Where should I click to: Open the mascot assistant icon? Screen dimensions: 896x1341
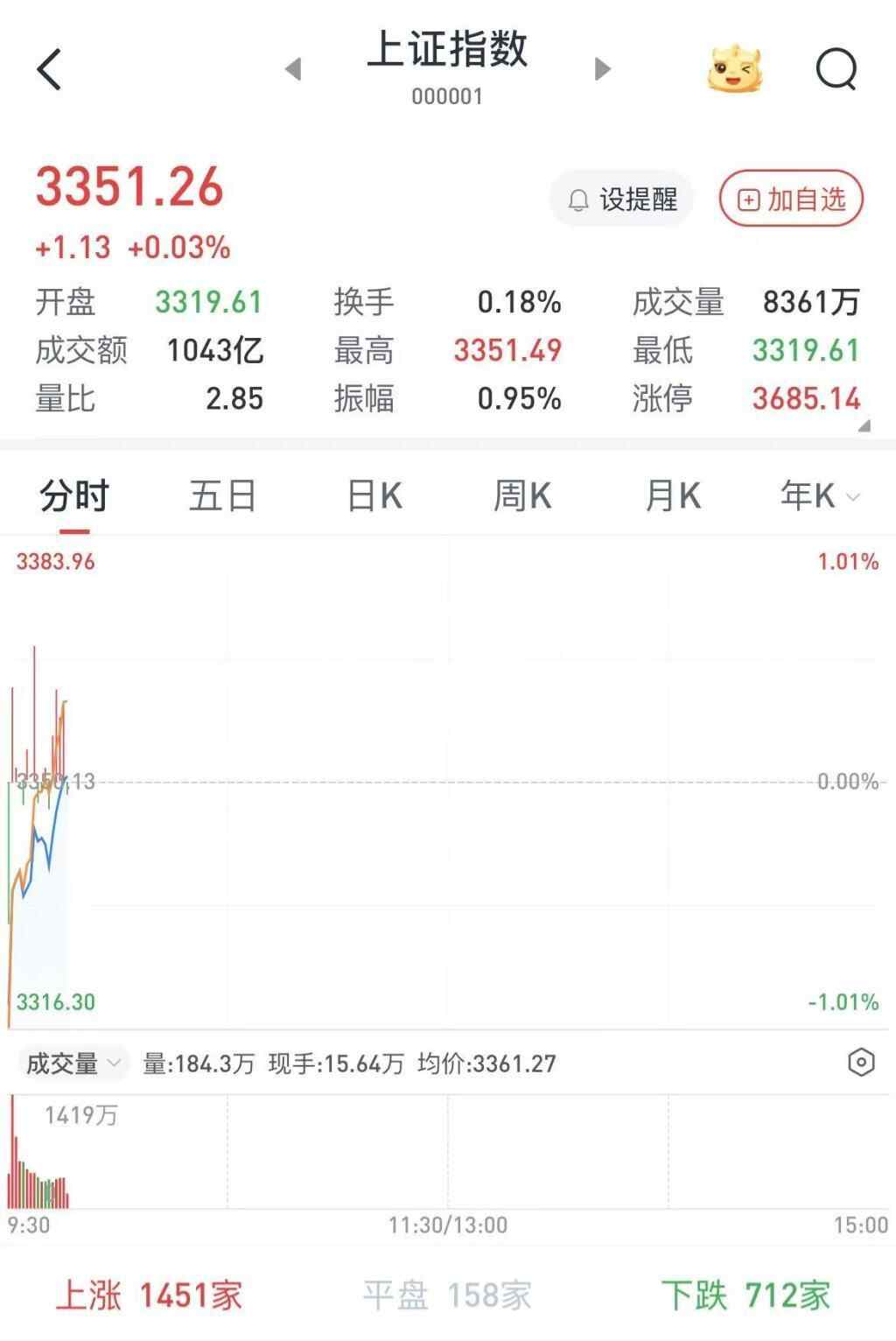click(x=735, y=68)
